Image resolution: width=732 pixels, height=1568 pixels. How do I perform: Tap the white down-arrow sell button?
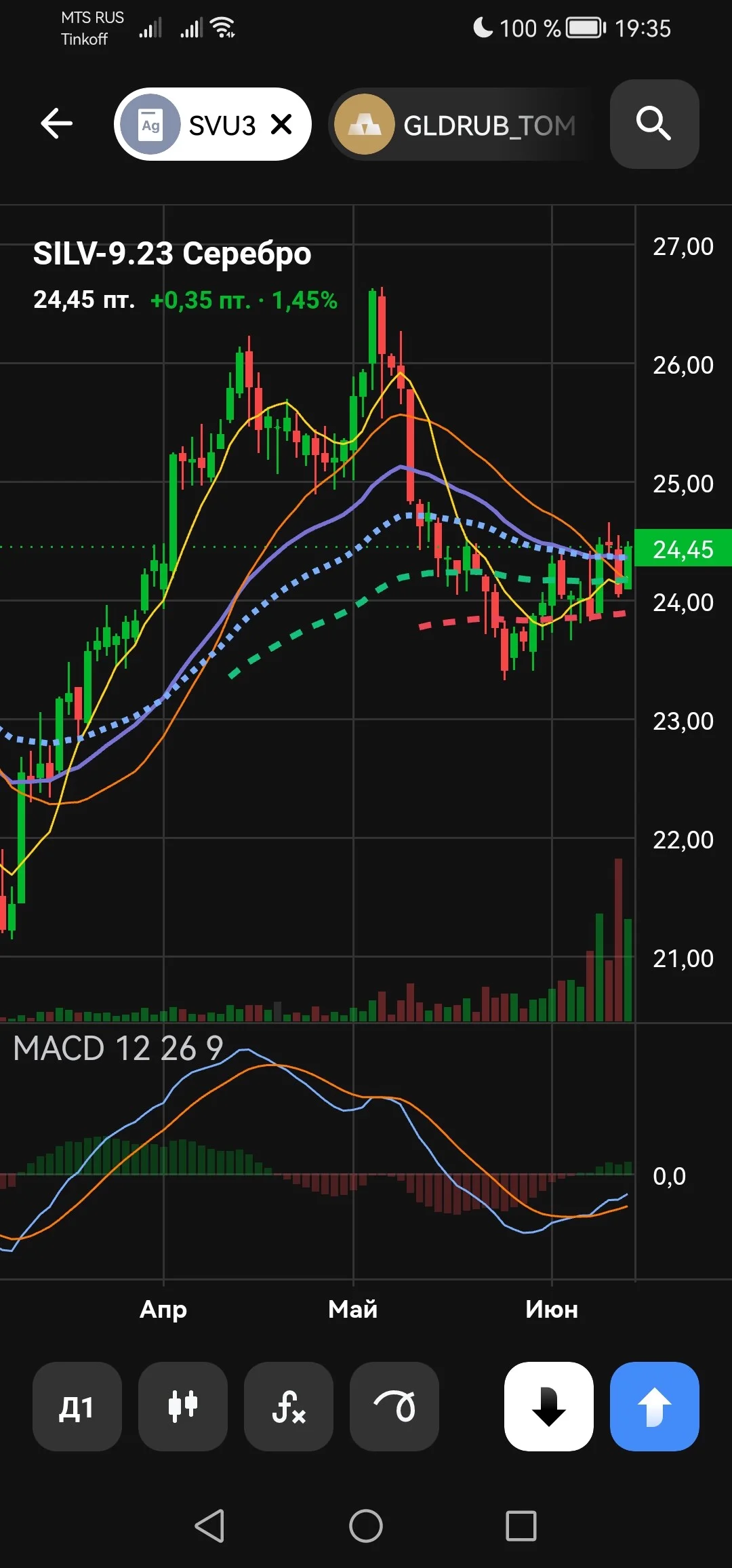[549, 1406]
